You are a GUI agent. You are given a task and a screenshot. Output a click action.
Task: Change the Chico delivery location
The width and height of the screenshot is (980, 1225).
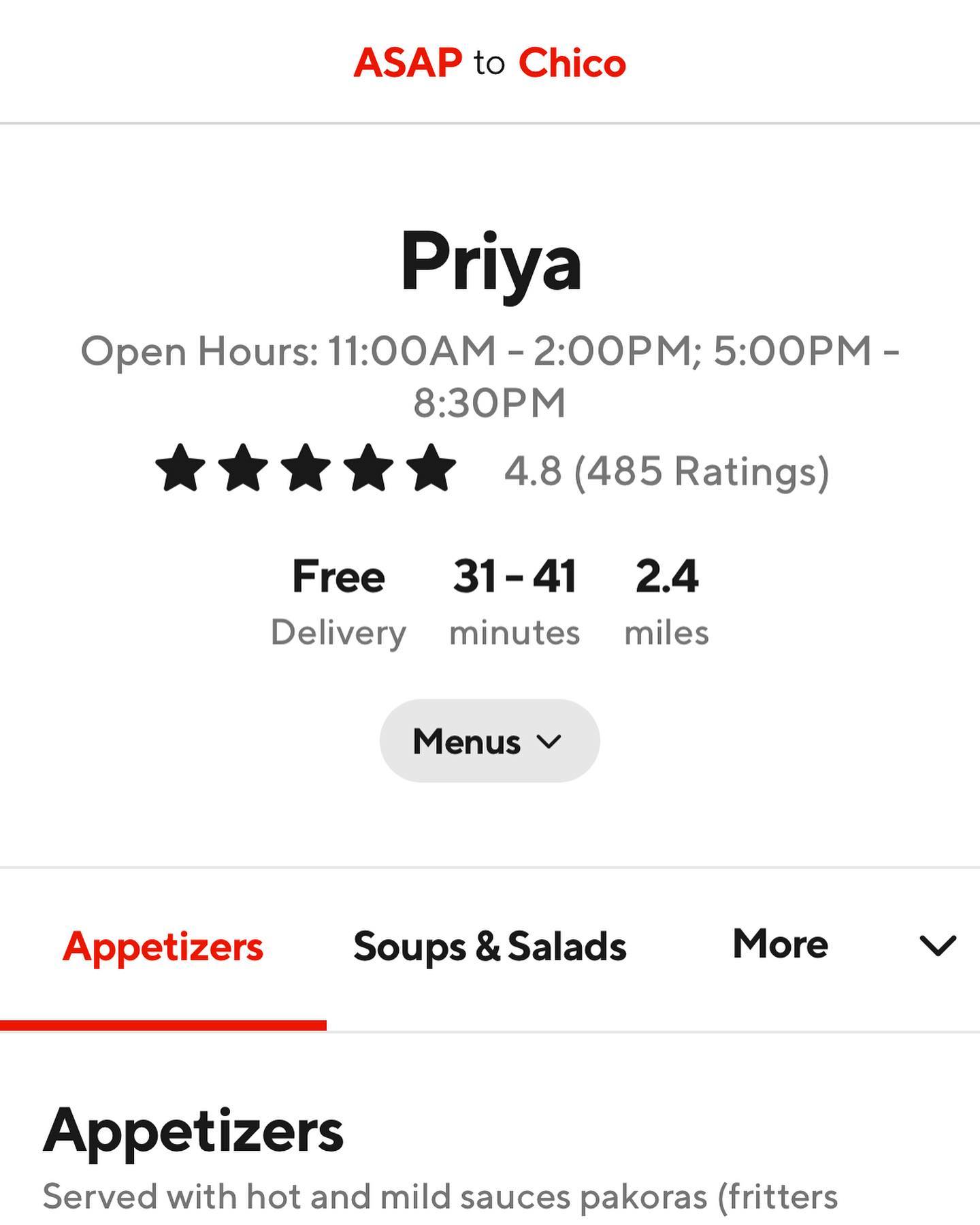(572, 63)
